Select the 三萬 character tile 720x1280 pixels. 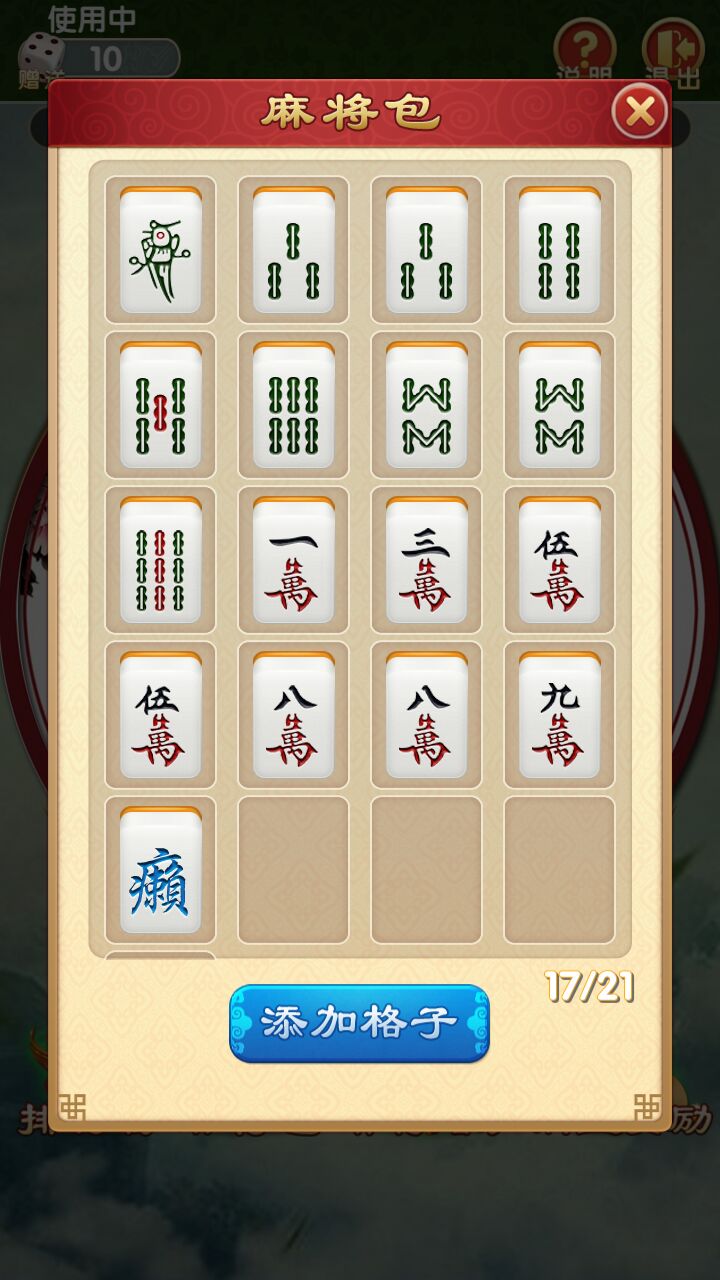426,560
